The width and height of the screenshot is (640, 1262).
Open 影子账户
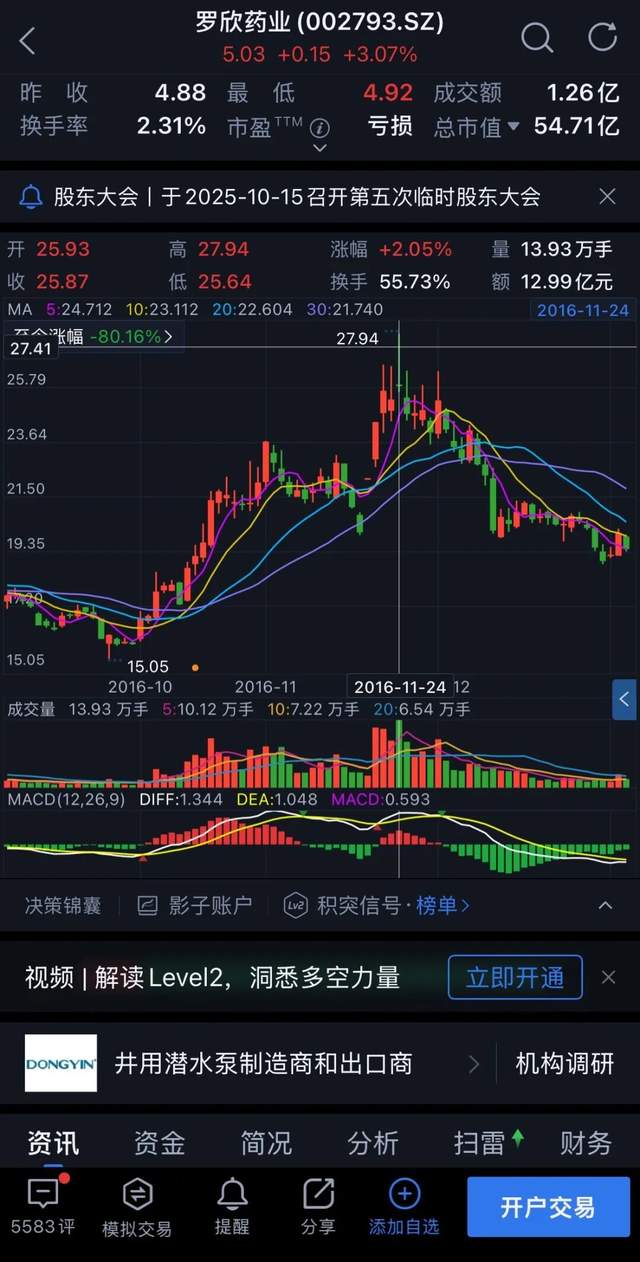[195, 906]
